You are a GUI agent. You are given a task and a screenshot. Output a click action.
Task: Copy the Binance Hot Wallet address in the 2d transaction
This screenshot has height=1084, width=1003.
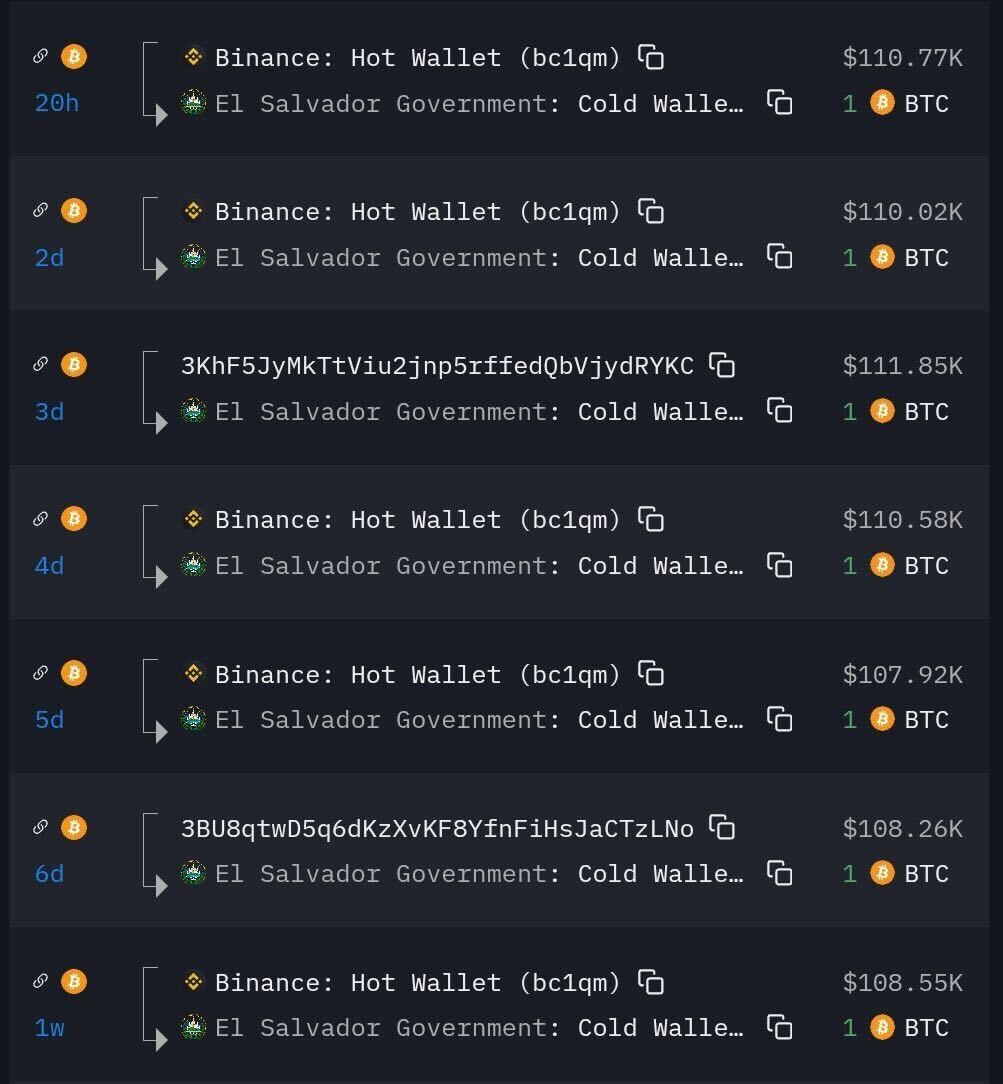coord(651,212)
